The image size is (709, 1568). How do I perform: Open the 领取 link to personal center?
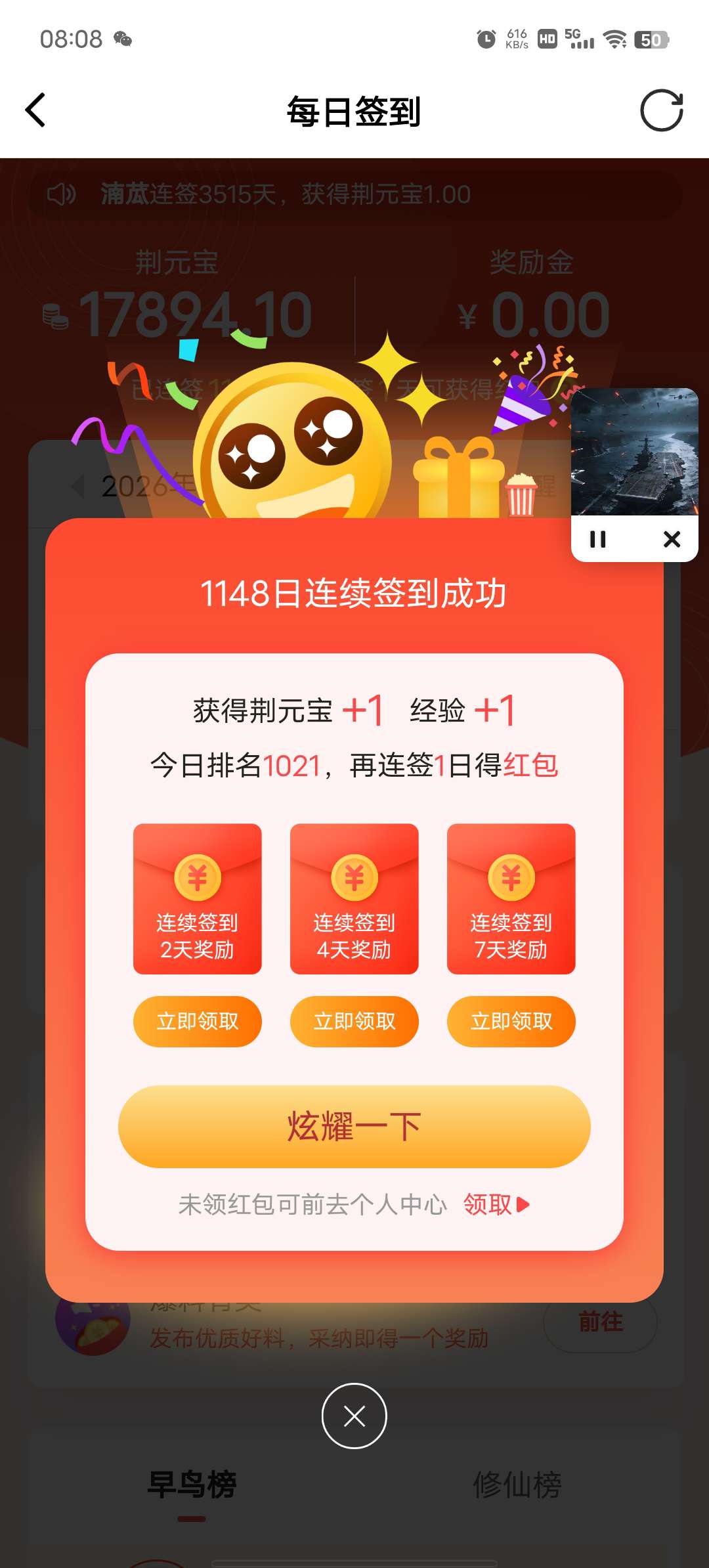pos(496,1204)
